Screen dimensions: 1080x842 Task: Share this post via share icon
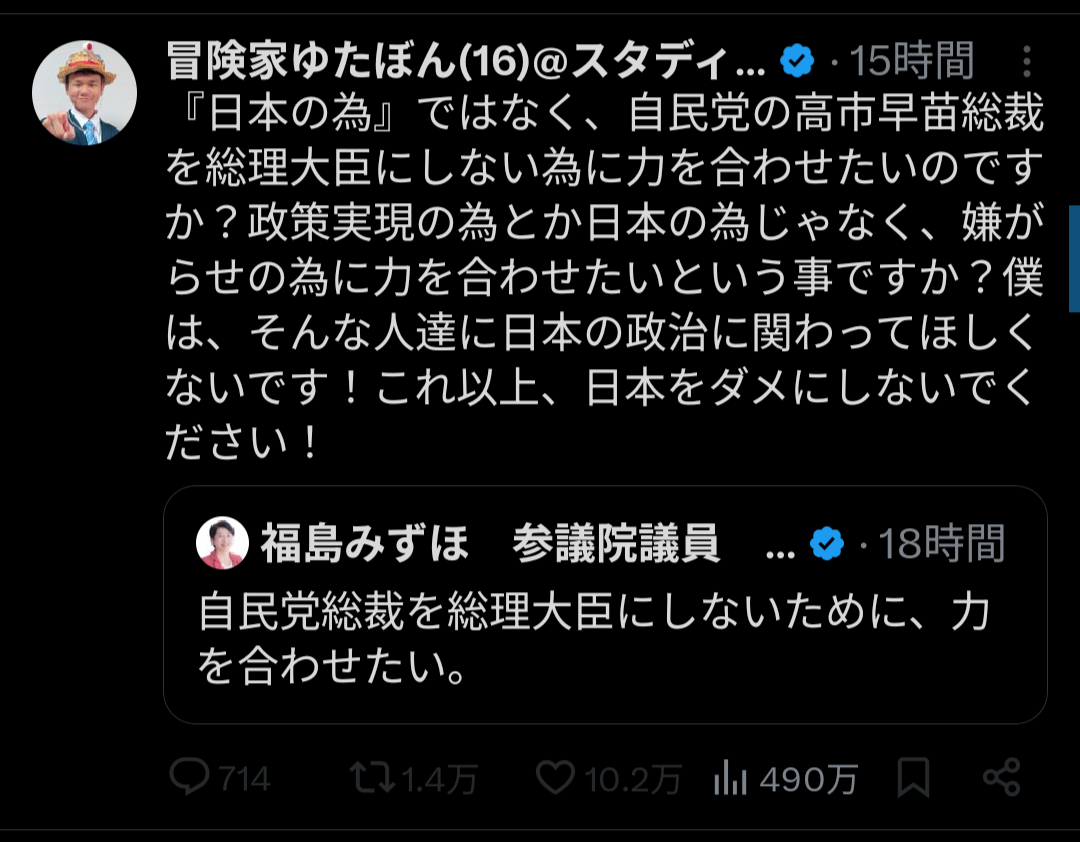pyautogui.click(x=1001, y=777)
